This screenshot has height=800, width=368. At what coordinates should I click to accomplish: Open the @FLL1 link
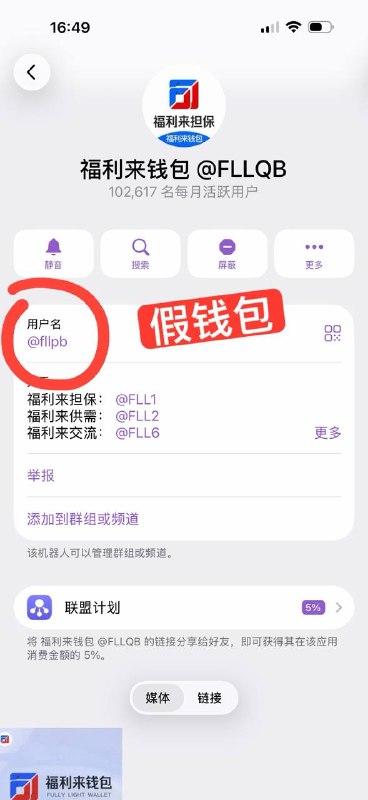[137, 399]
